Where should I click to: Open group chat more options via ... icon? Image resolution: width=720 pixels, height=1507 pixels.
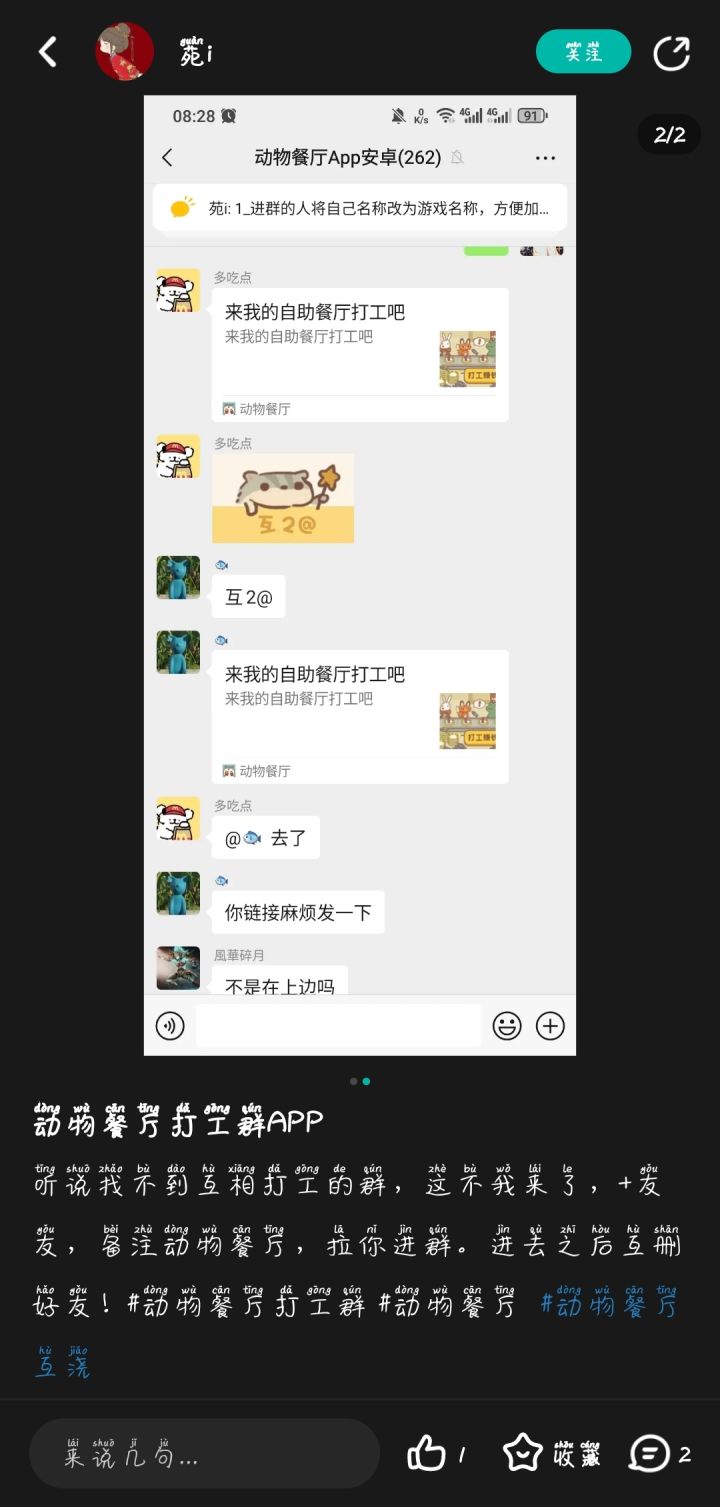coord(545,157)
